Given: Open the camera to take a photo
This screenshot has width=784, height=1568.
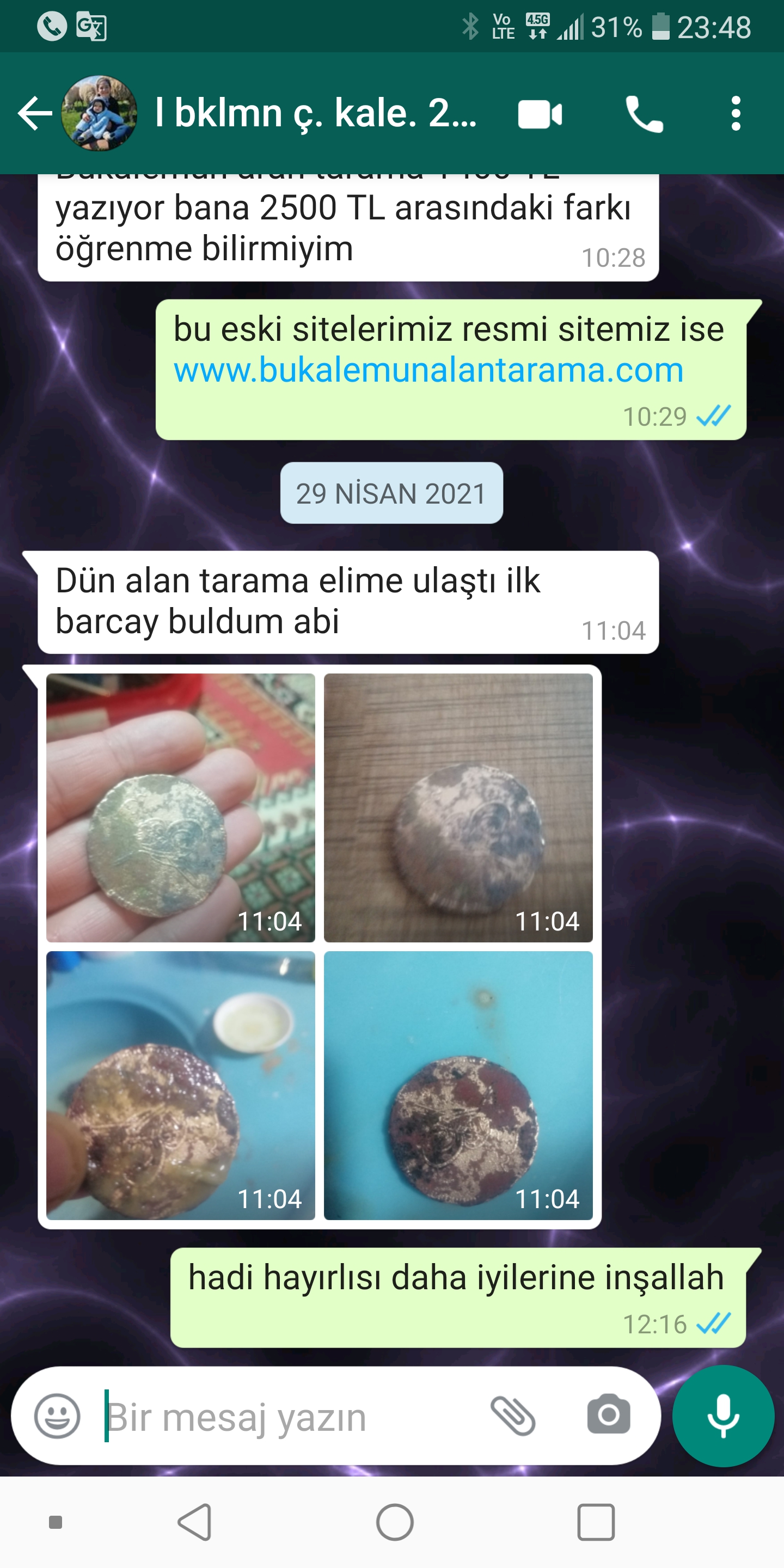Looking at the screenshot, I should pyautogui.click(x=608, y=1415).
